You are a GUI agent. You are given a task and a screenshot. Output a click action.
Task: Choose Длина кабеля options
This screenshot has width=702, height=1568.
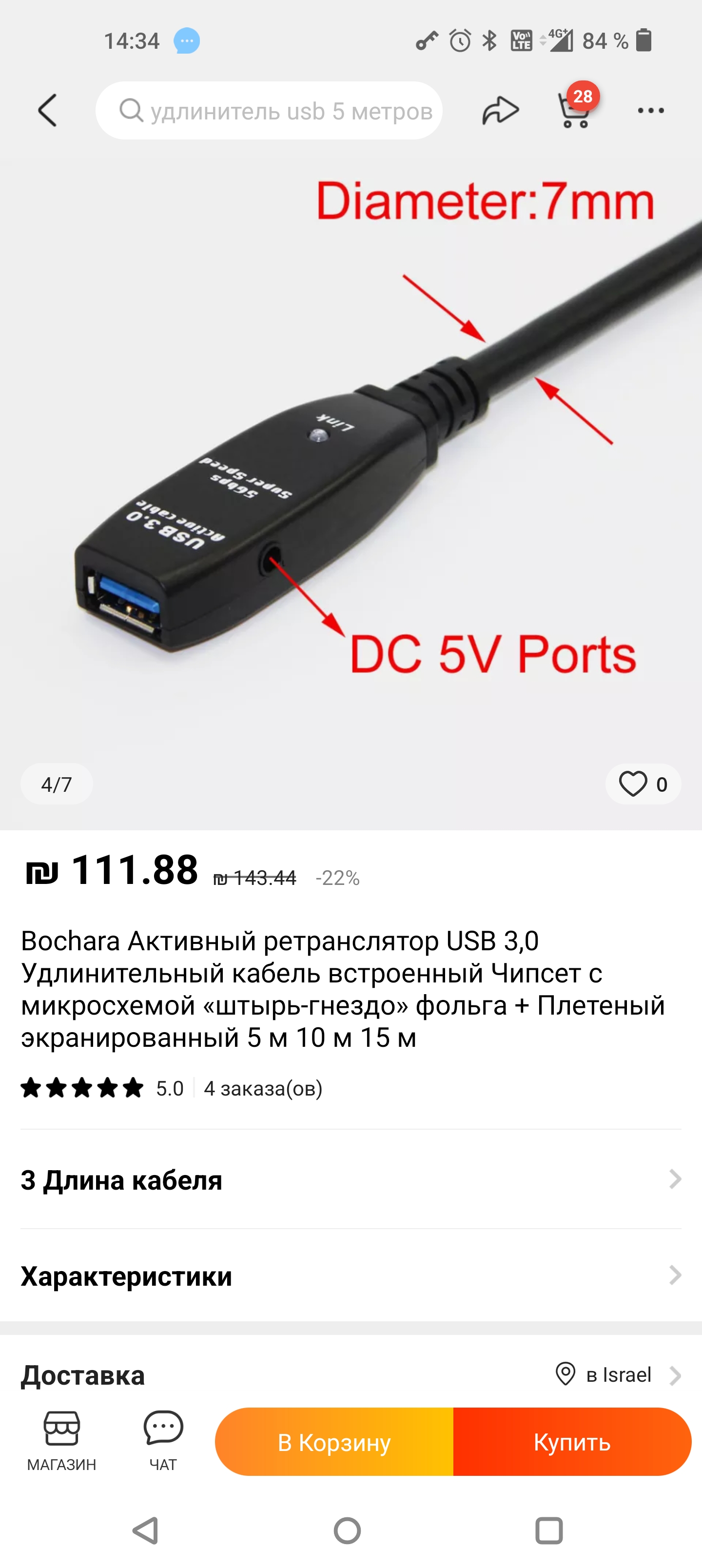point(351,1179)
